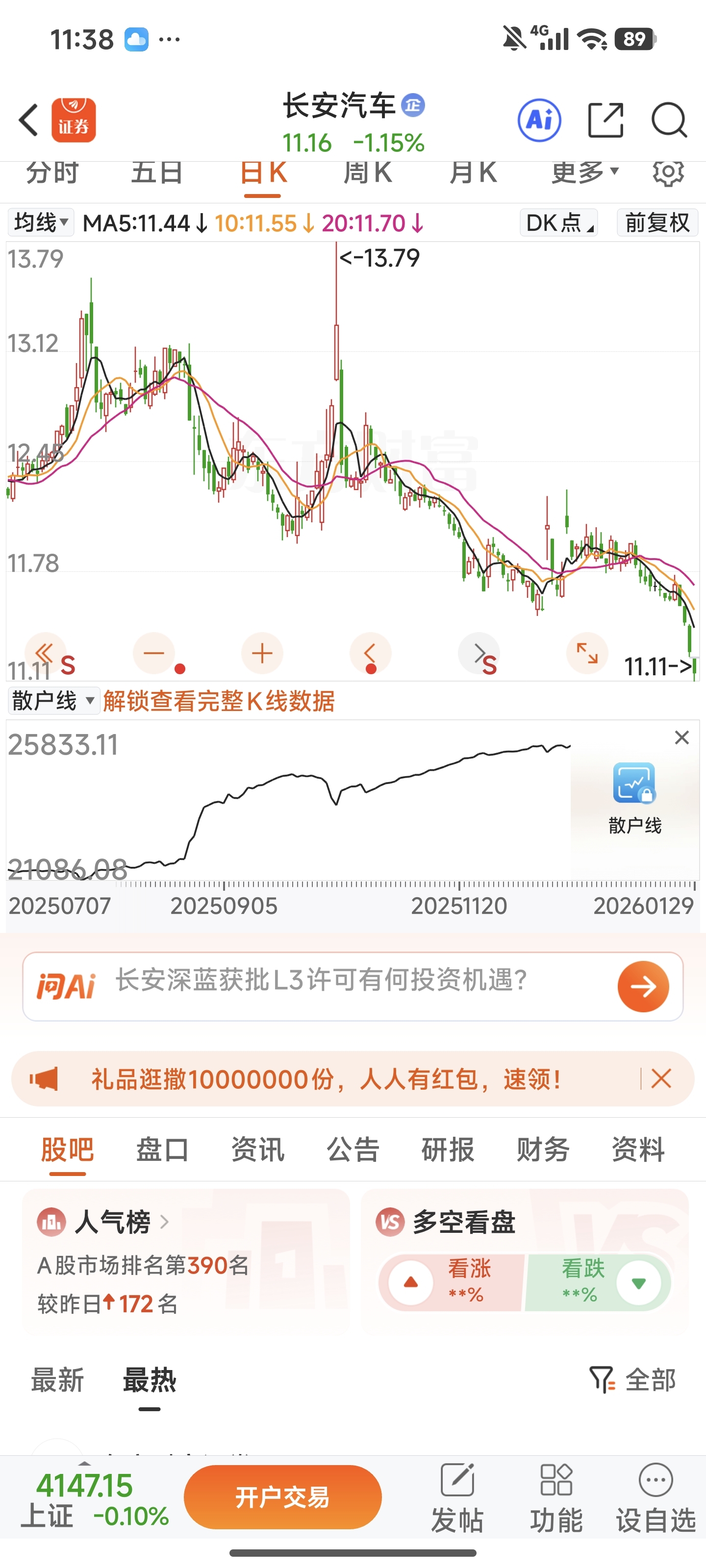The width and height of the screenshot is (706, 1568).
Task: Dismiss the red packet promotion banner
Action: tap(661, 1078)
